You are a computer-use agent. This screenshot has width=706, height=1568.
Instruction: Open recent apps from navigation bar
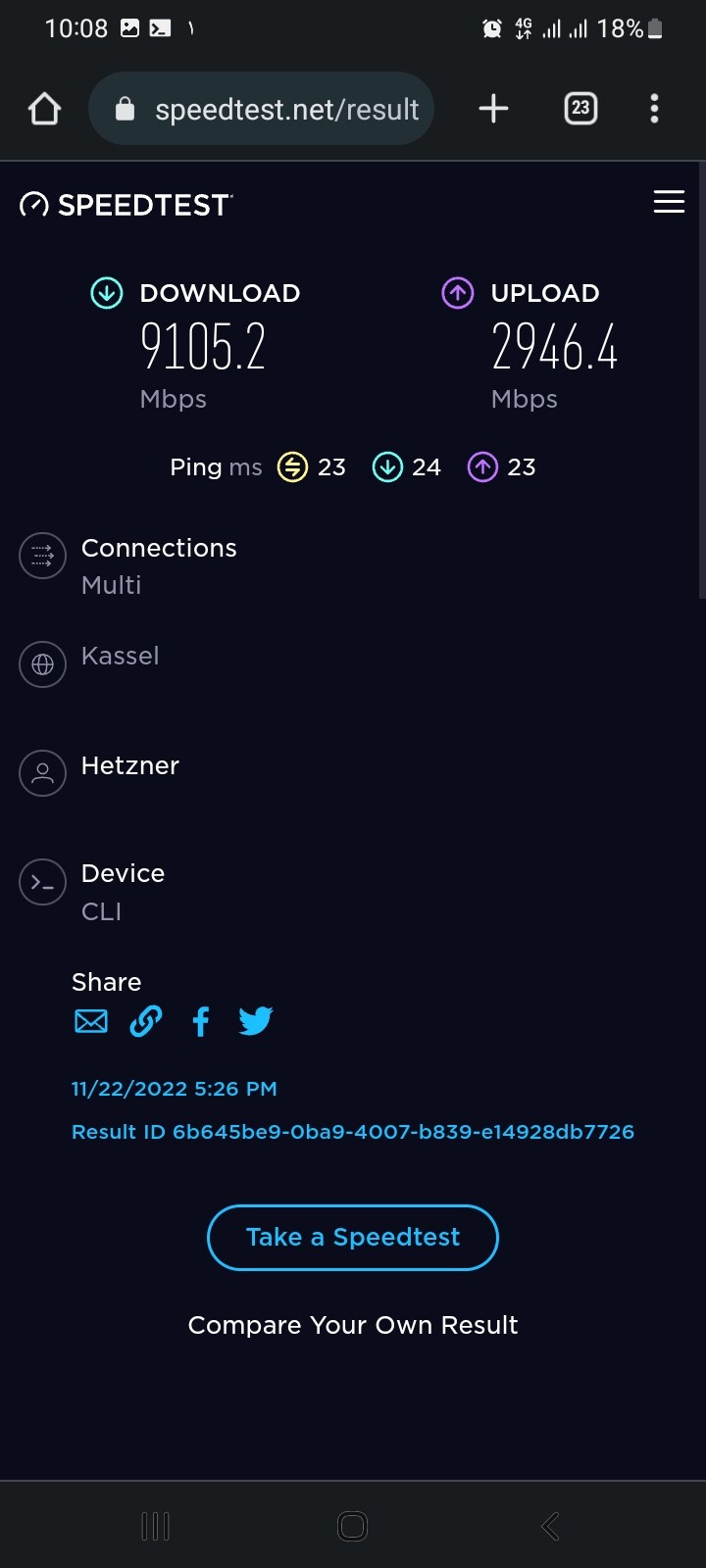click(x=156, y=1526)
